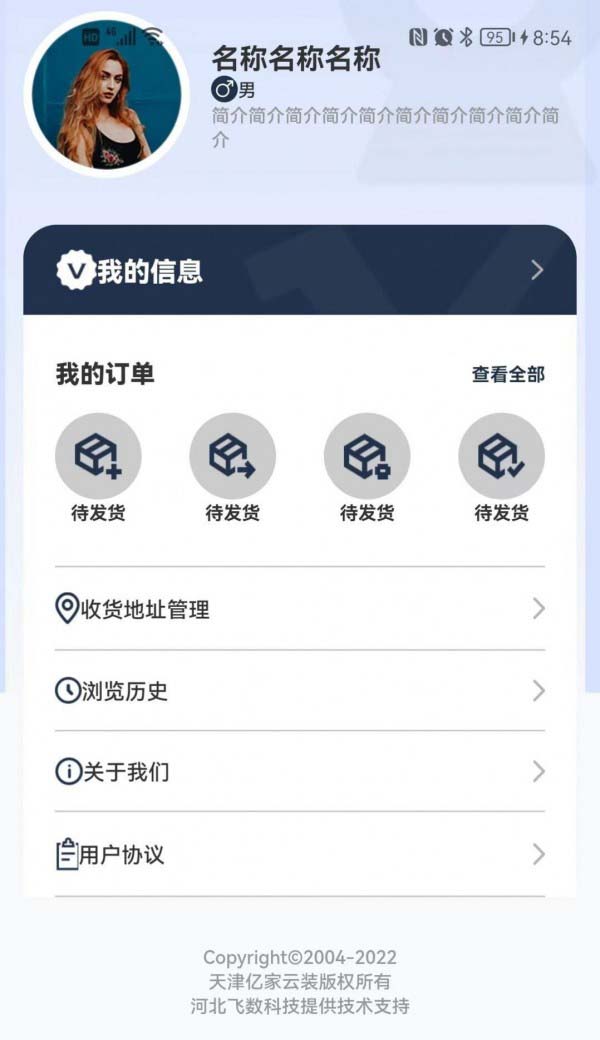The image size is (600, 1040).
Task: Open the 用户协议 row
Action: [x=300, y=854]
